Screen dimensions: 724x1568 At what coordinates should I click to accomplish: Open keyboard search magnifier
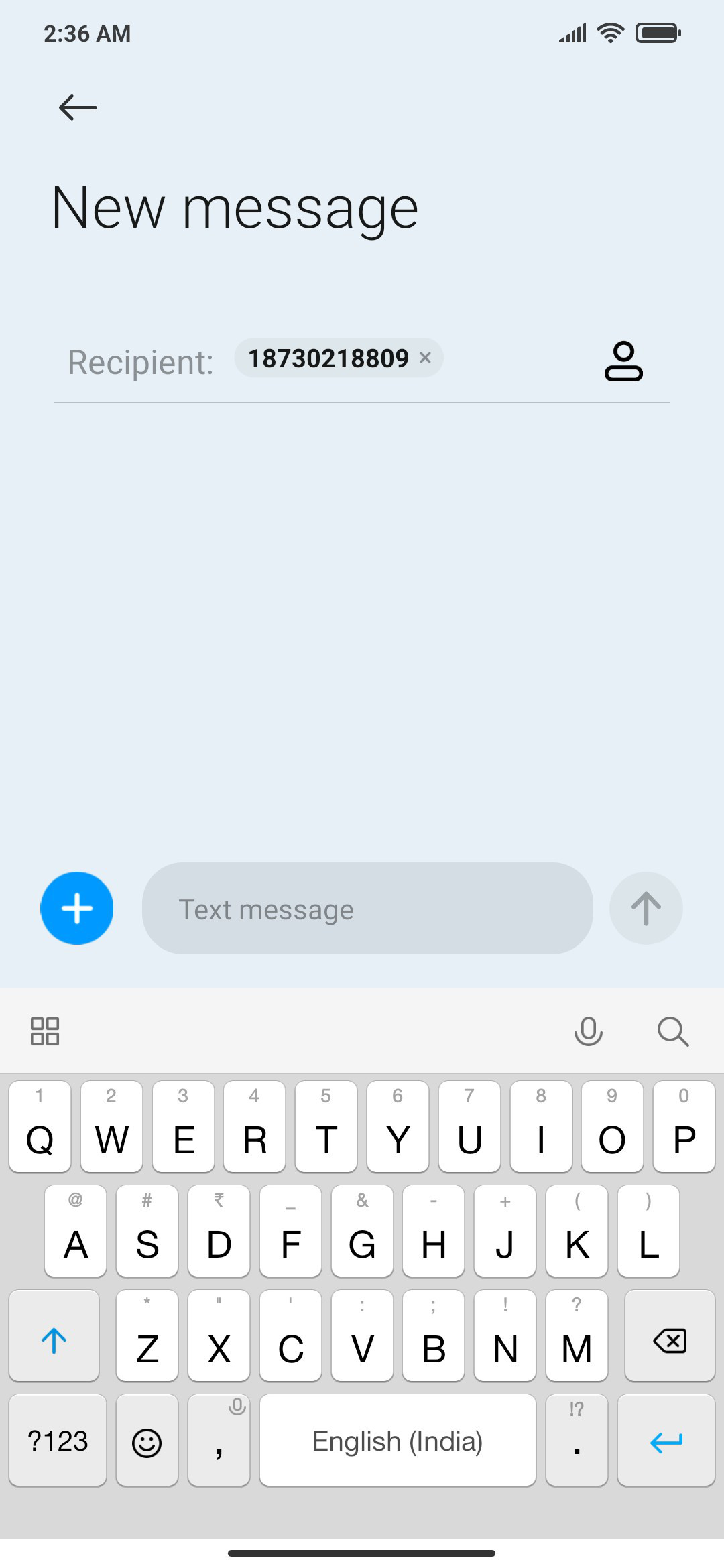pyautogui.click(x=673, y=1031)
